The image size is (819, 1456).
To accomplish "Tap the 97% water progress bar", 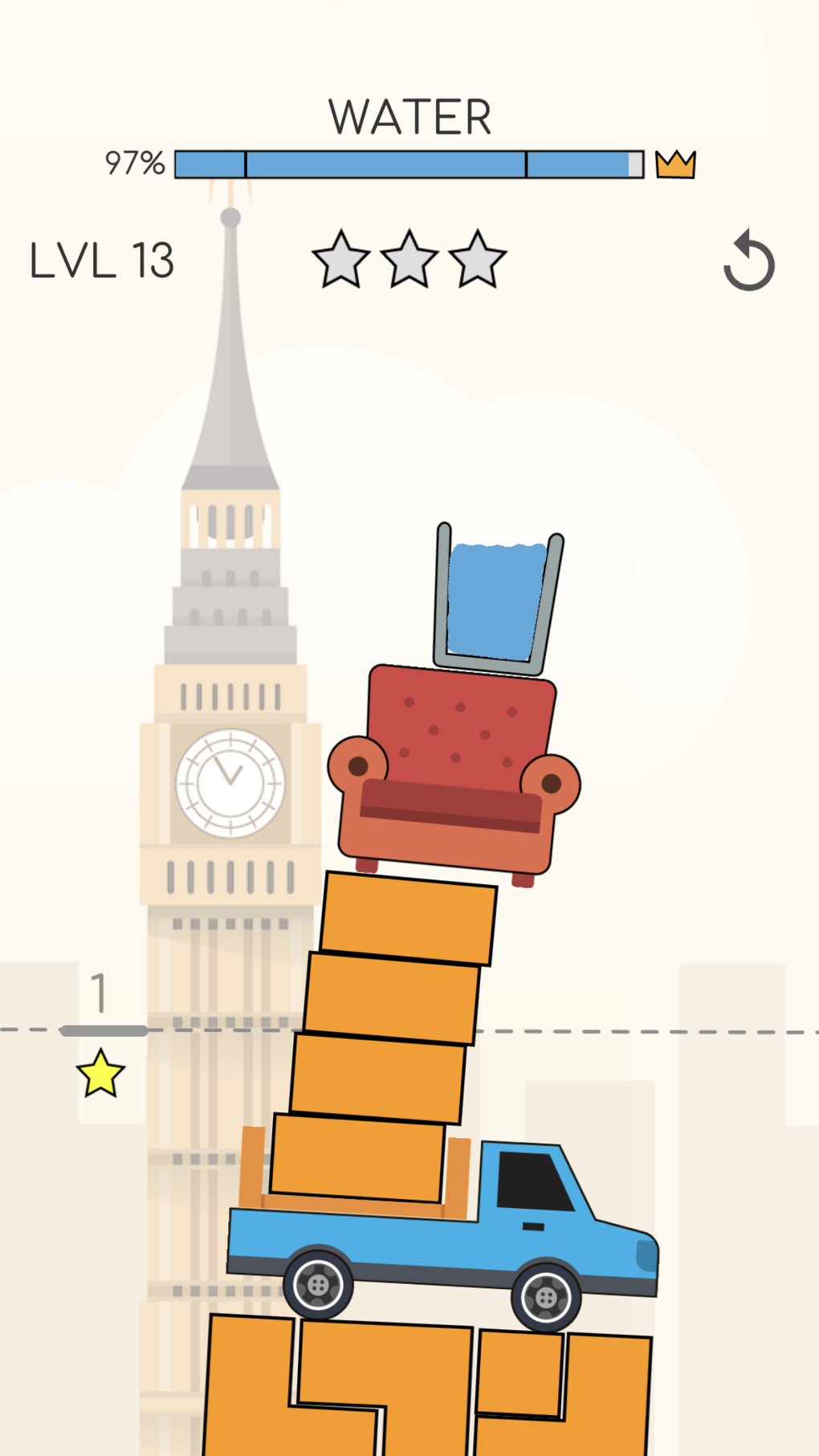I will [401, 163].
